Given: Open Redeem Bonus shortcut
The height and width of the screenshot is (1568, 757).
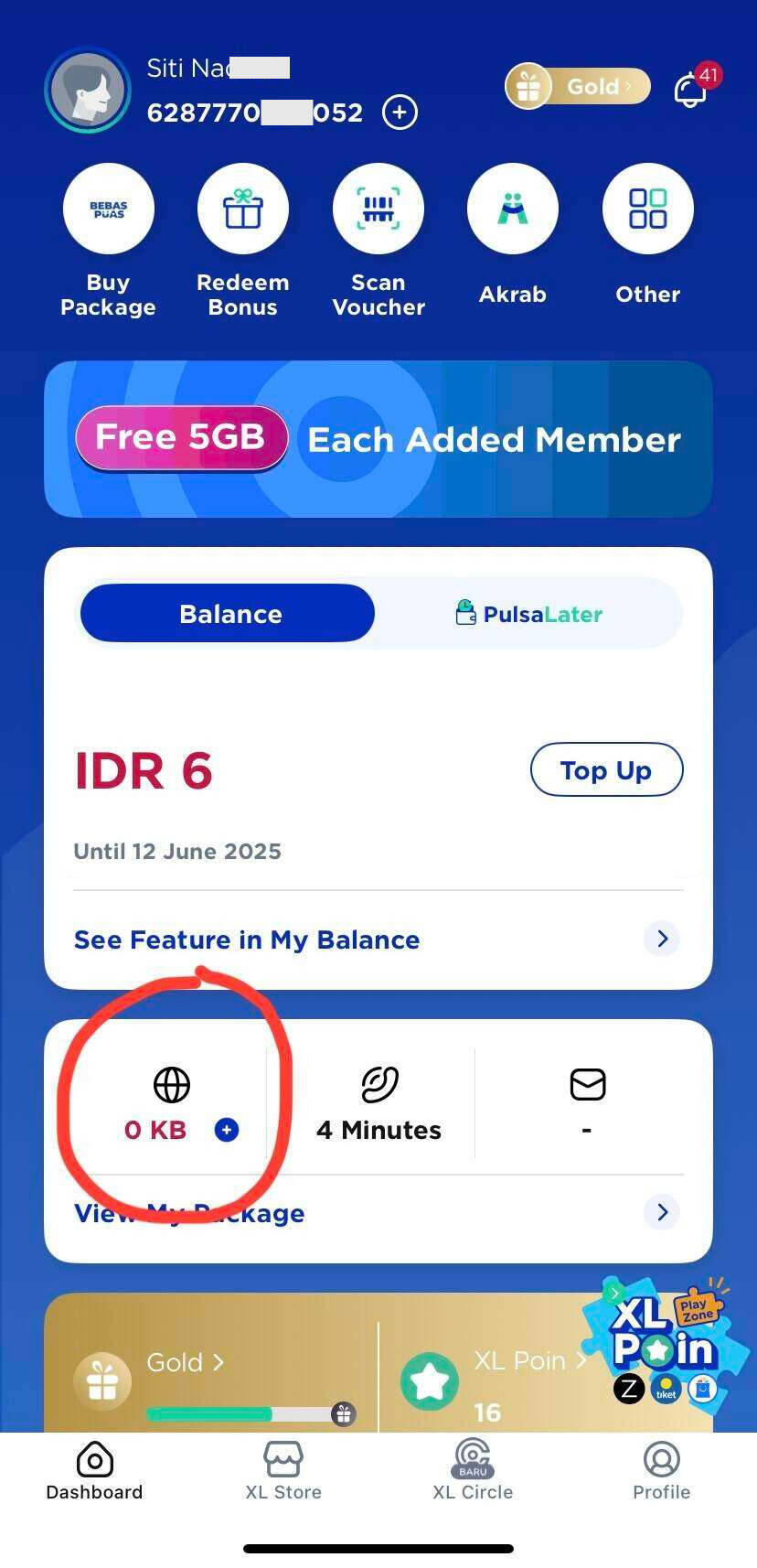Looking at the screenshot, I should [243, 242].
